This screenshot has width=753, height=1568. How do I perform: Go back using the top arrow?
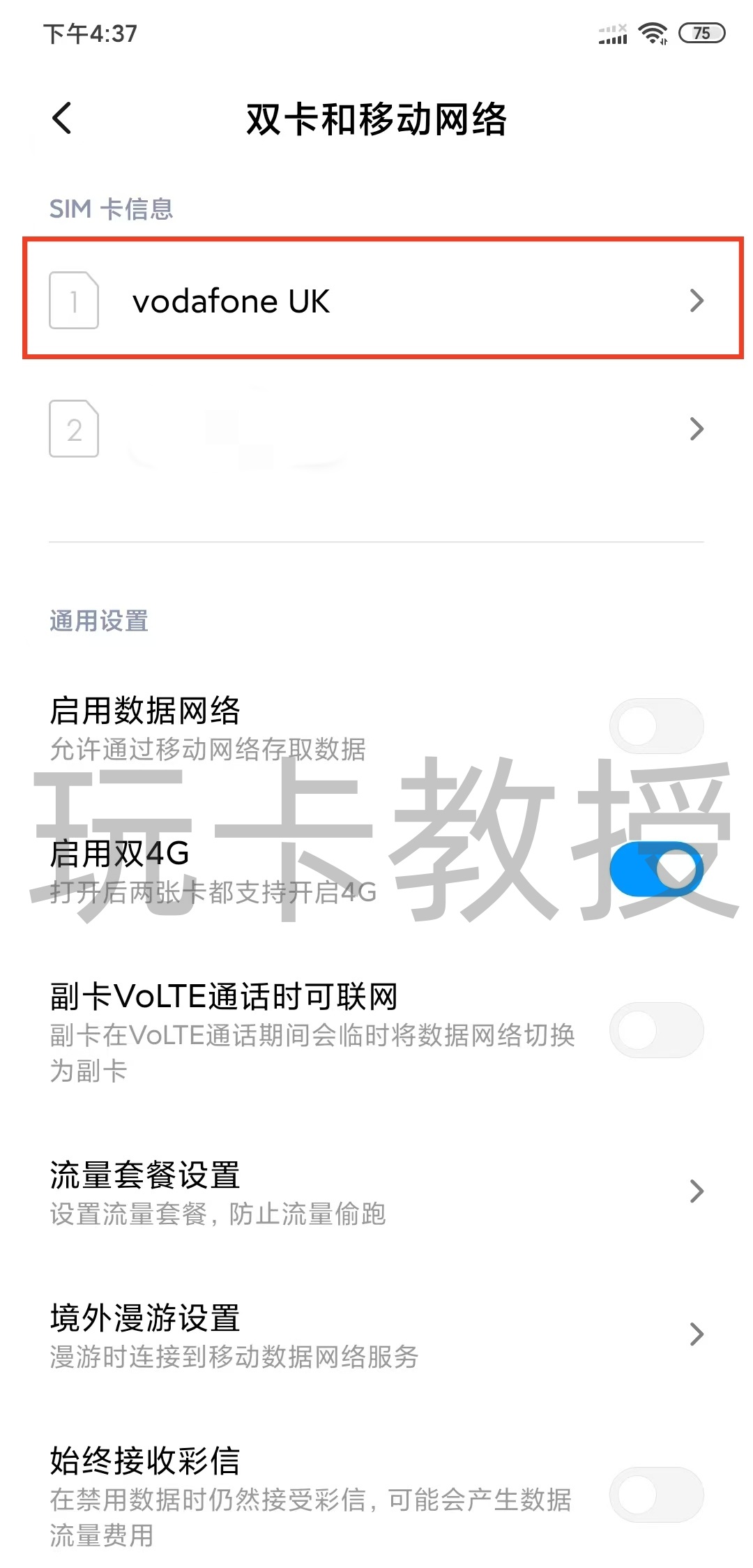[62, 118]
